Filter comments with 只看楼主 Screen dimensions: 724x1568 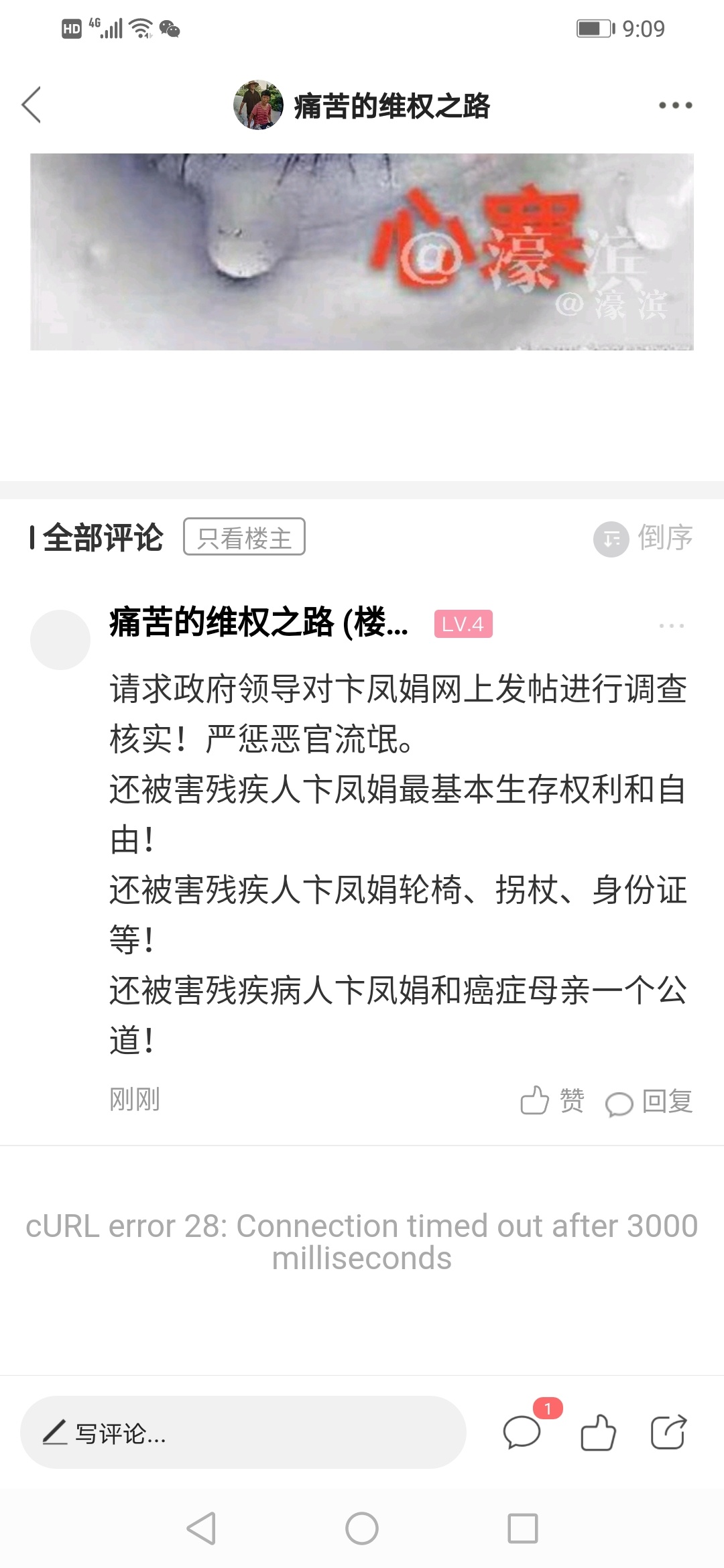[x=244, y=537]
